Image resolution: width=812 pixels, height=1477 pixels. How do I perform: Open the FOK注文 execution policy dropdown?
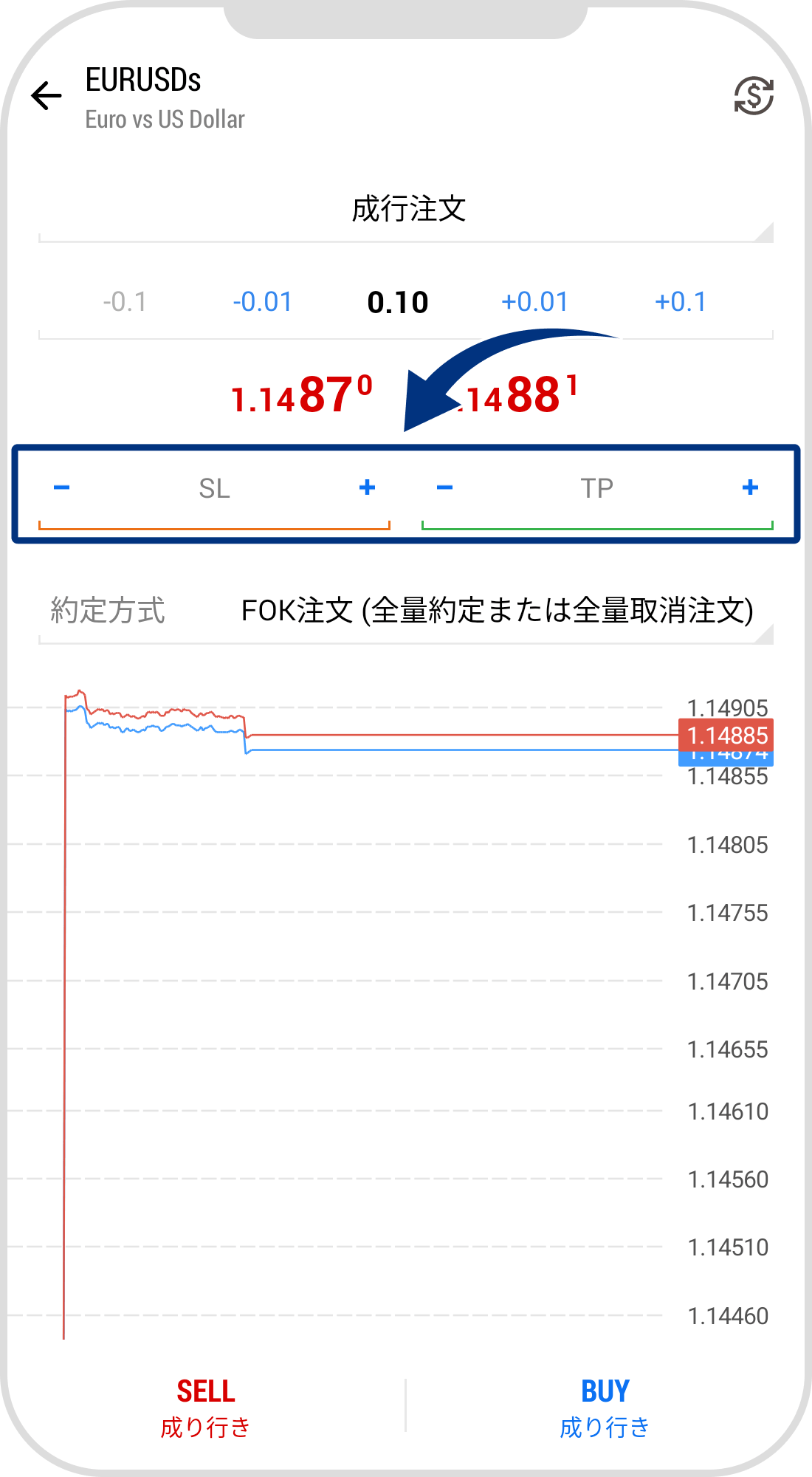pyautogui.click(x=496, y=611)
